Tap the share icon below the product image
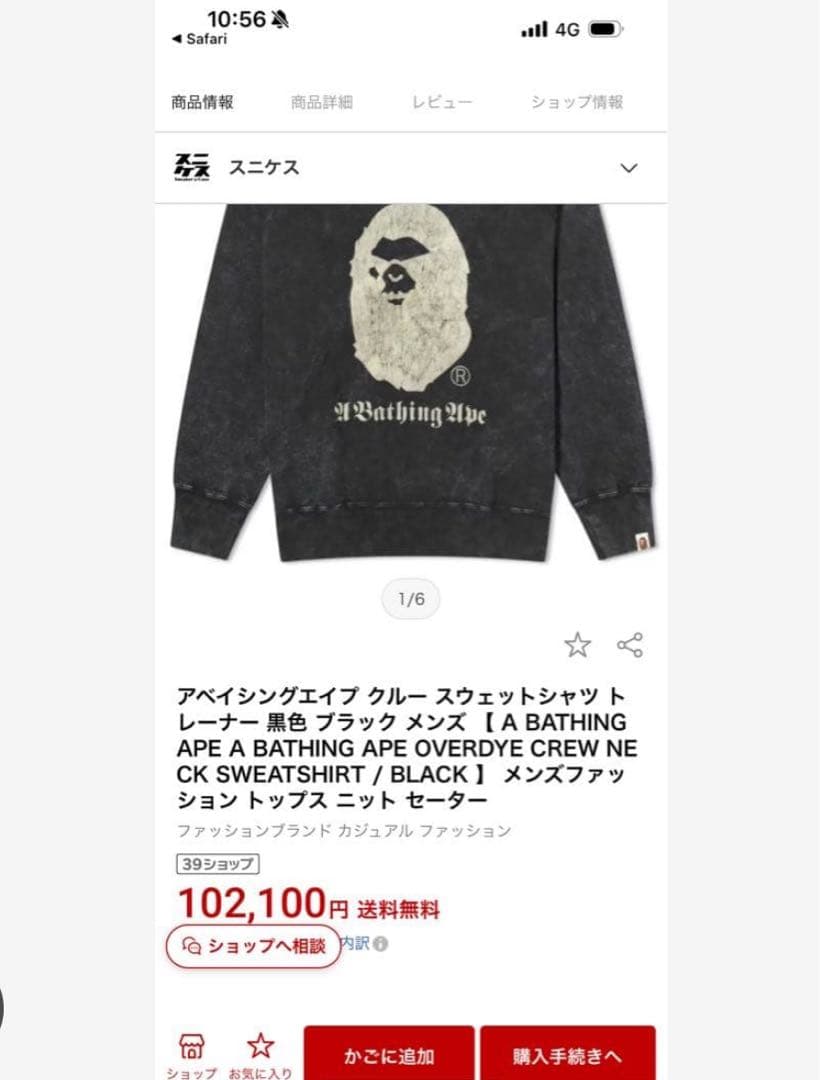The height and width of the screenshot is (1080, 820). click(x=630, y=646)
